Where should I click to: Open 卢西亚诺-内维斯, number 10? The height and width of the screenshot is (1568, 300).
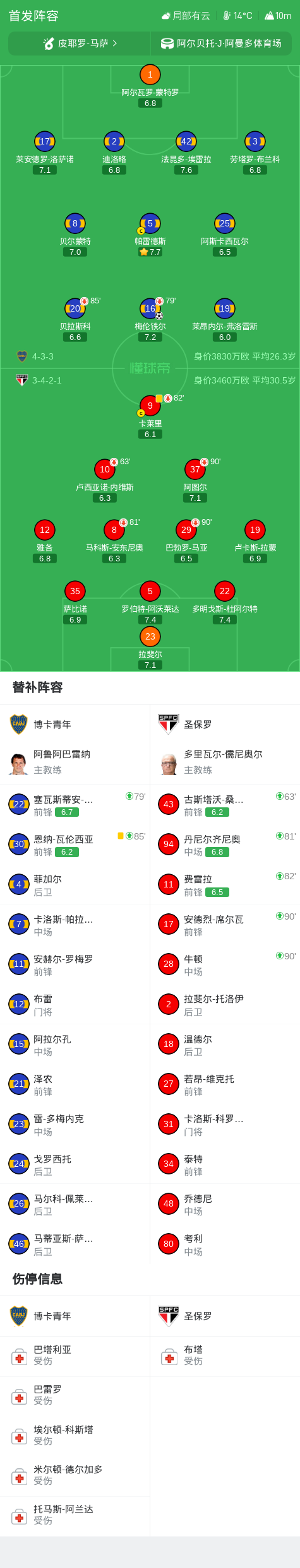pyautogui.click(x=105, y=481)
